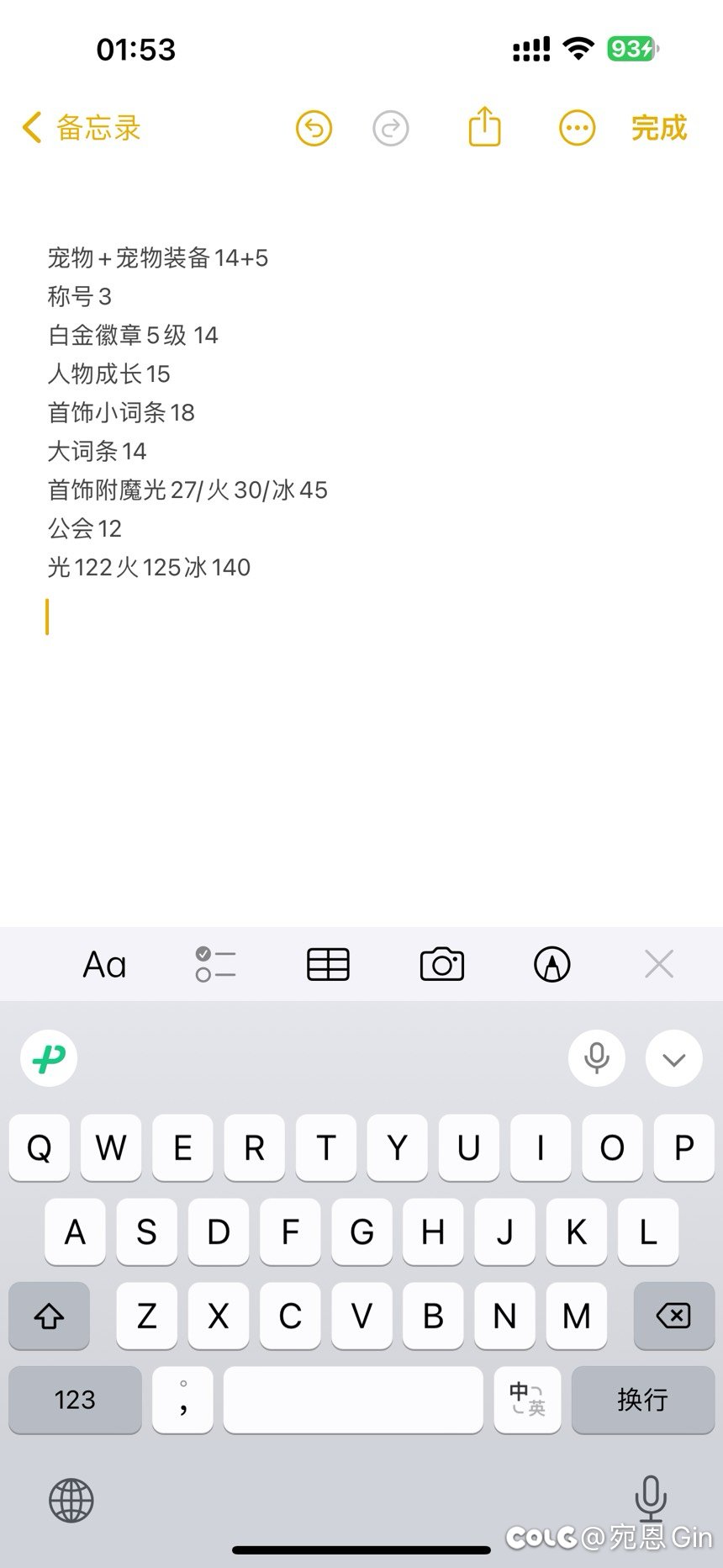This screenshot has height=1568, width=723.
Task: Tap the 换行 return key
Action: click(x=643, y=1400)
